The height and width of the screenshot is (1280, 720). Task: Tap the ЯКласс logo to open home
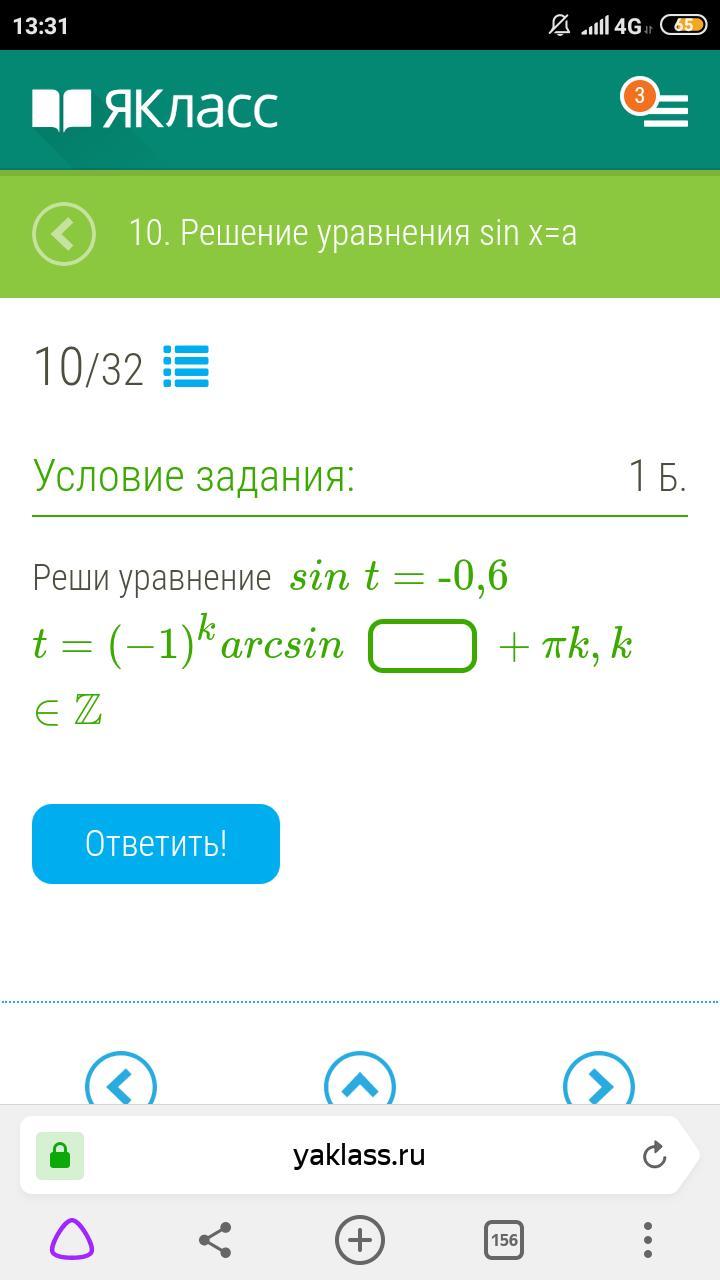coord(155,109)
